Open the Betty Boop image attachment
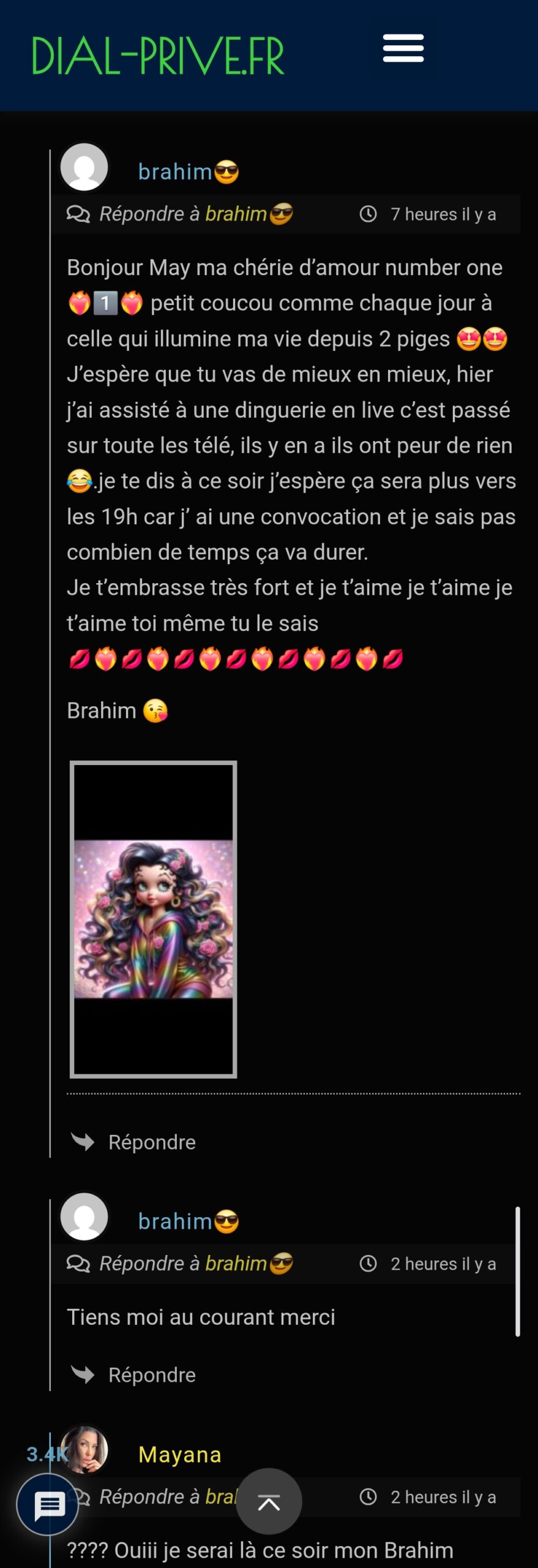The image size is (538, 1568). pos(153,919)
